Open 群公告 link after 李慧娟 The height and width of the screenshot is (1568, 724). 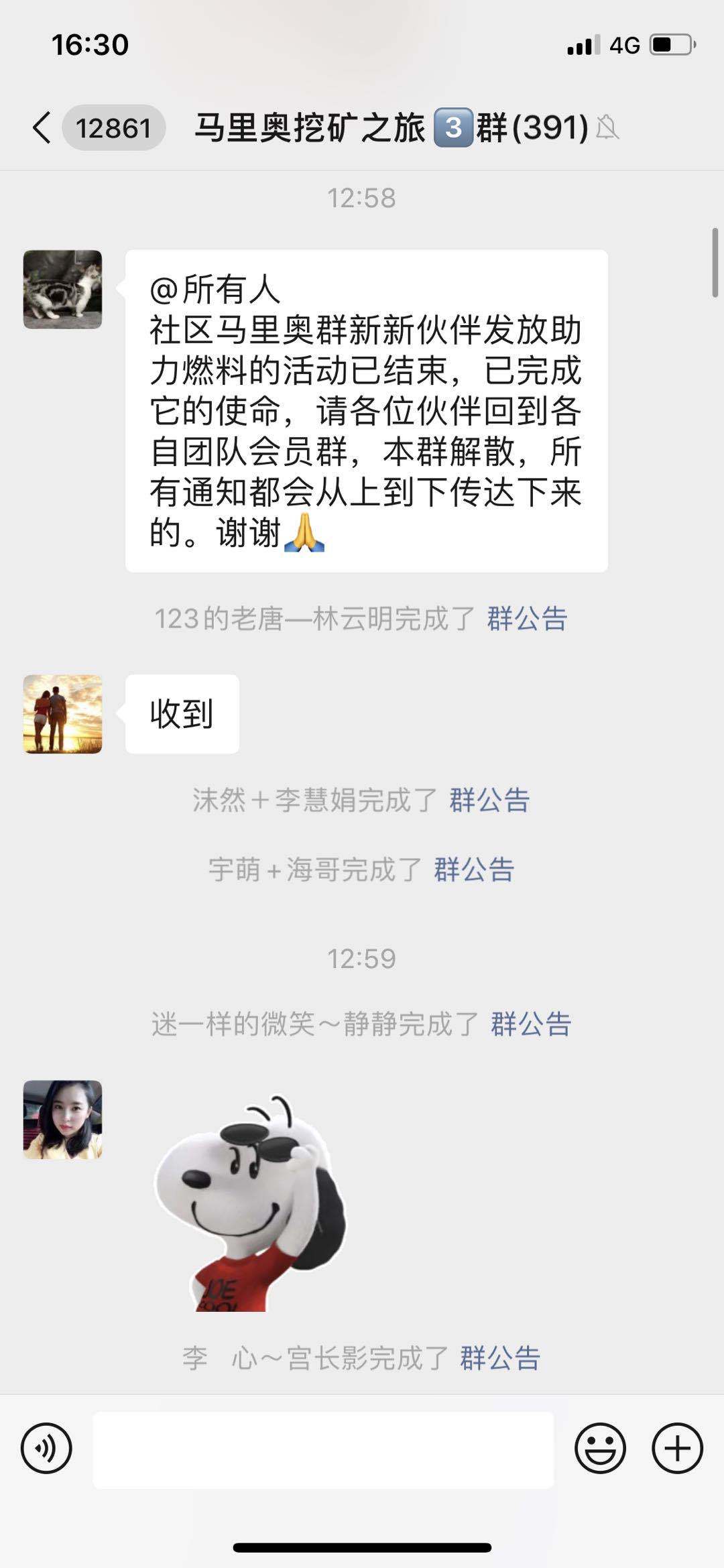pos(489,800)
